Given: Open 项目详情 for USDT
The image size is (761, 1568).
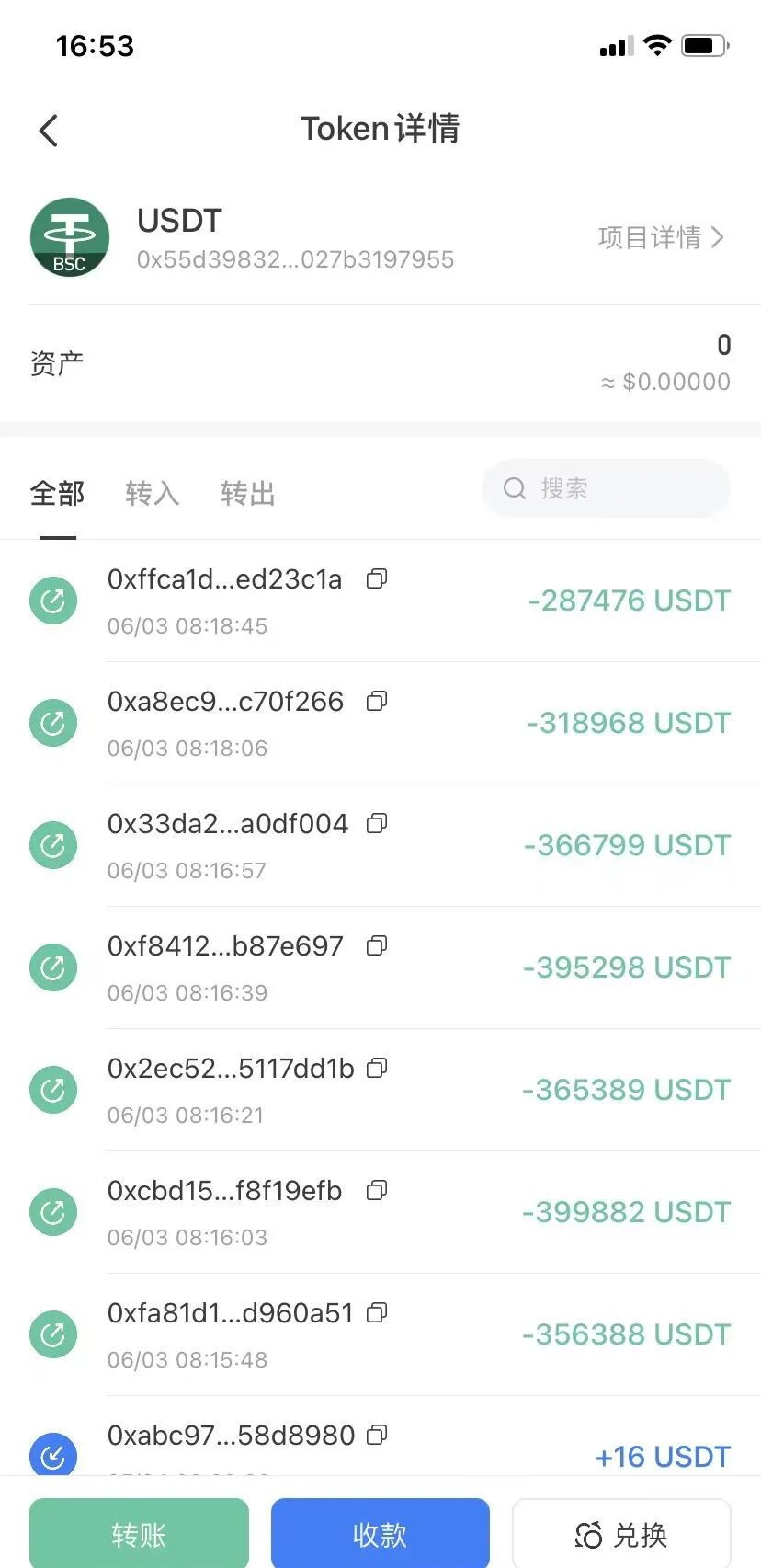Looking at the screenshot, I should [x=660, y=237].
